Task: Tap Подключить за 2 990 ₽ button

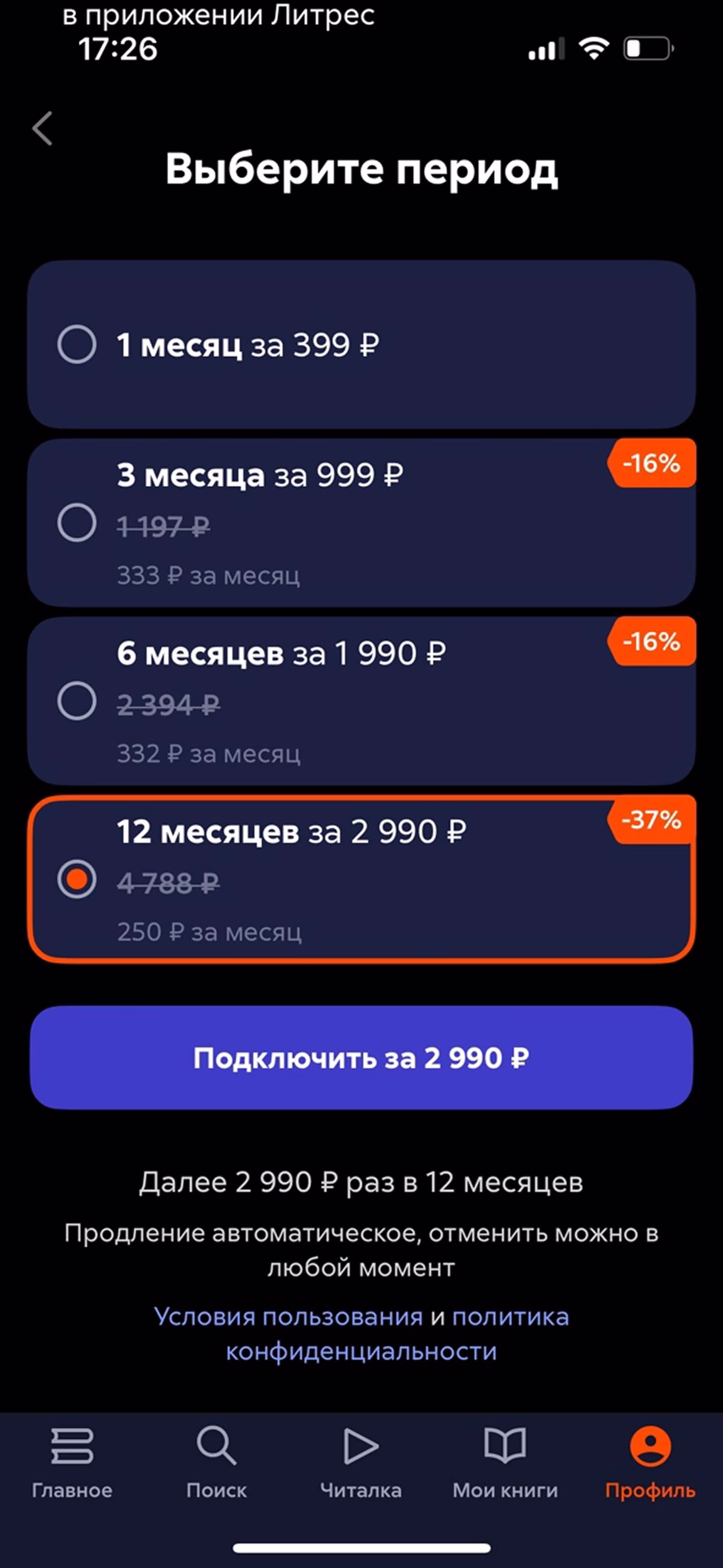Action: pyautogui.click(x=361, y=1058)
